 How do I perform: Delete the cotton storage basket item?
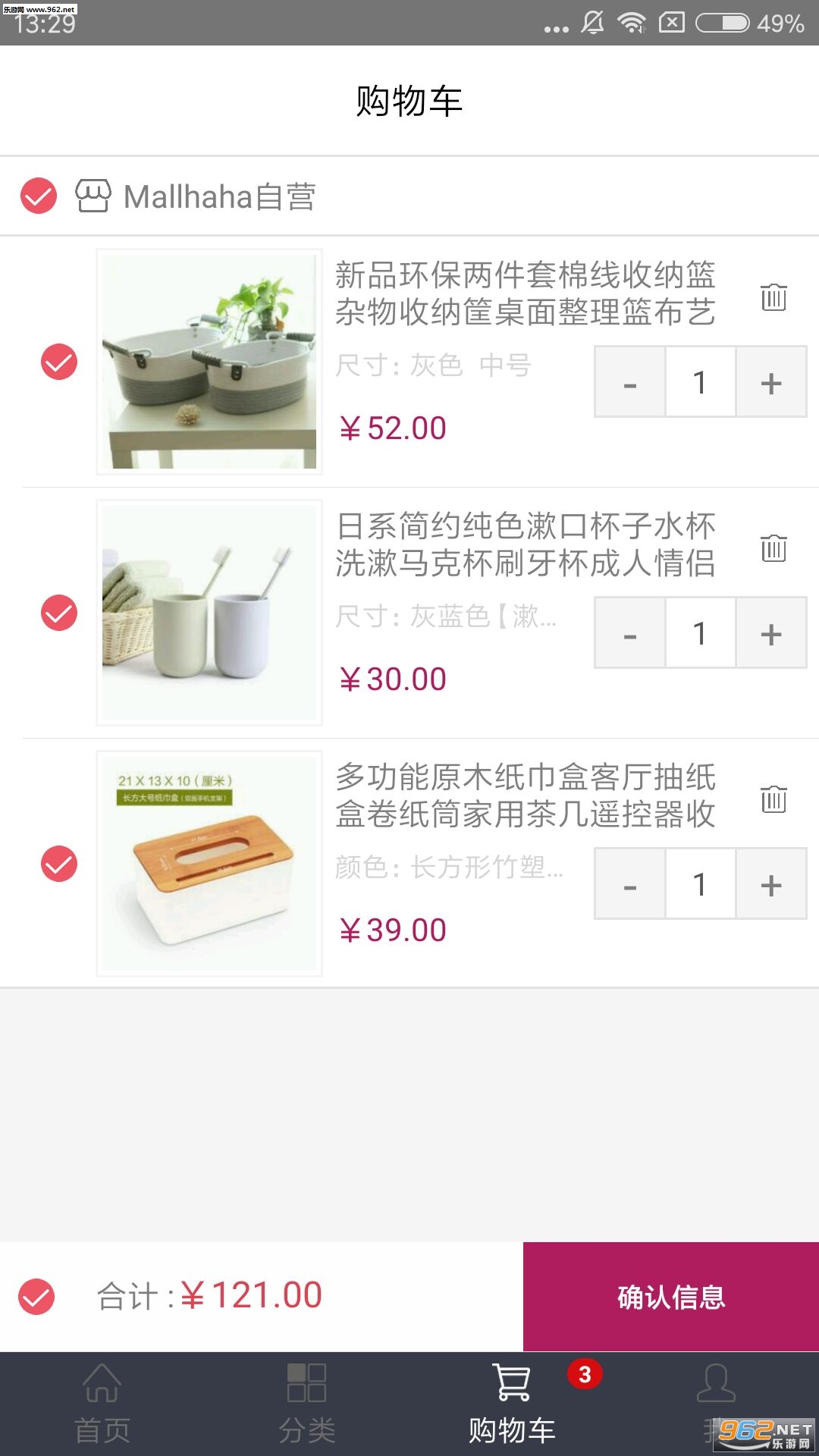773,297
